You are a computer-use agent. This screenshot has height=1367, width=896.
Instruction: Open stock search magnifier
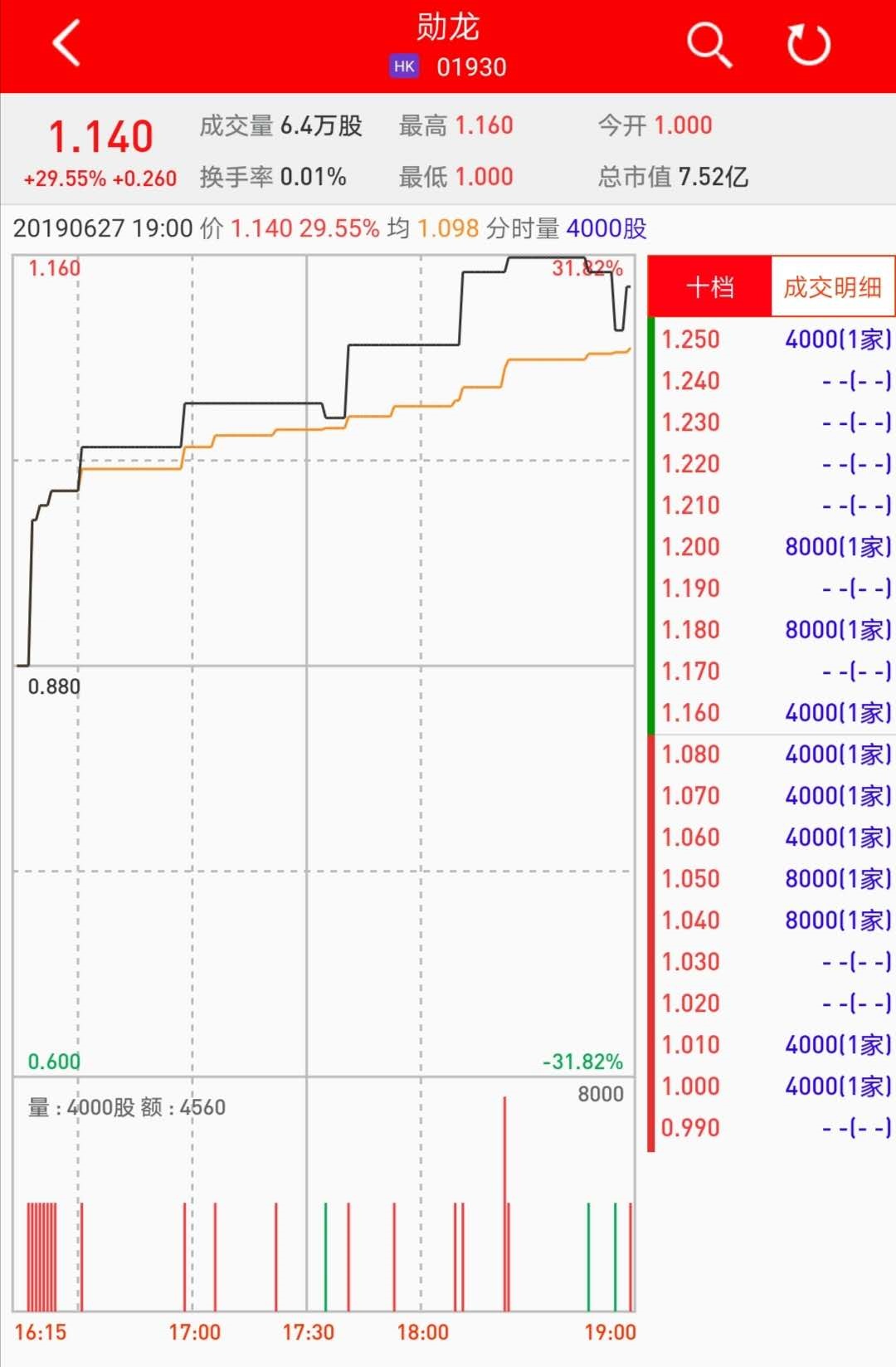pyautogui.click(x=709, y=44)
